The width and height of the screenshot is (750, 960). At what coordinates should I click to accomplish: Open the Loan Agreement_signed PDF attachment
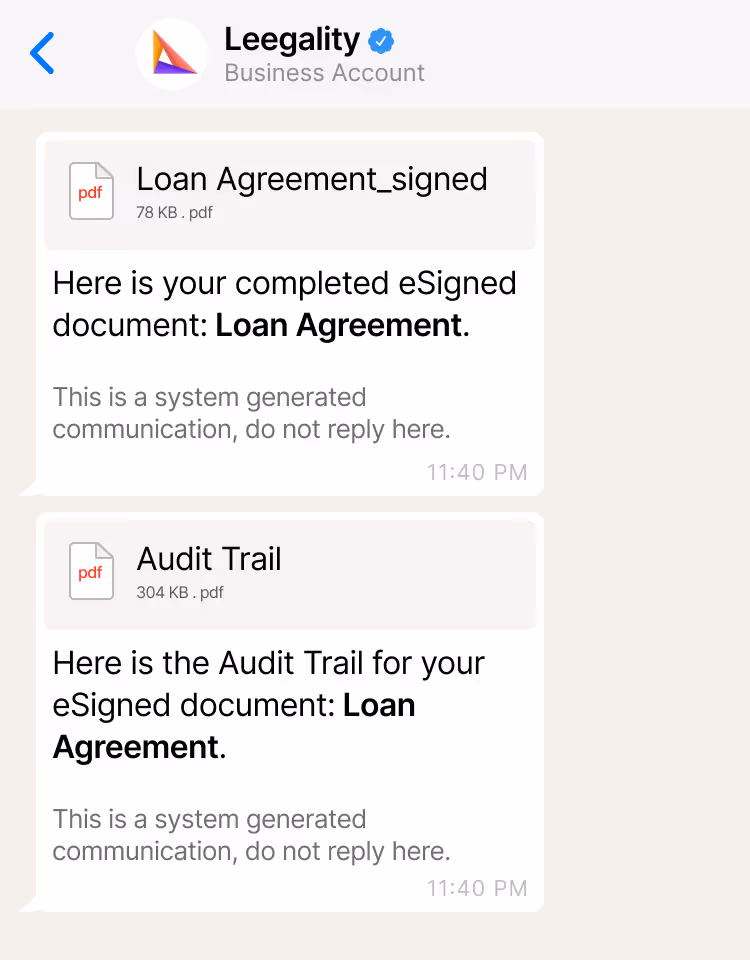point(290,192)
